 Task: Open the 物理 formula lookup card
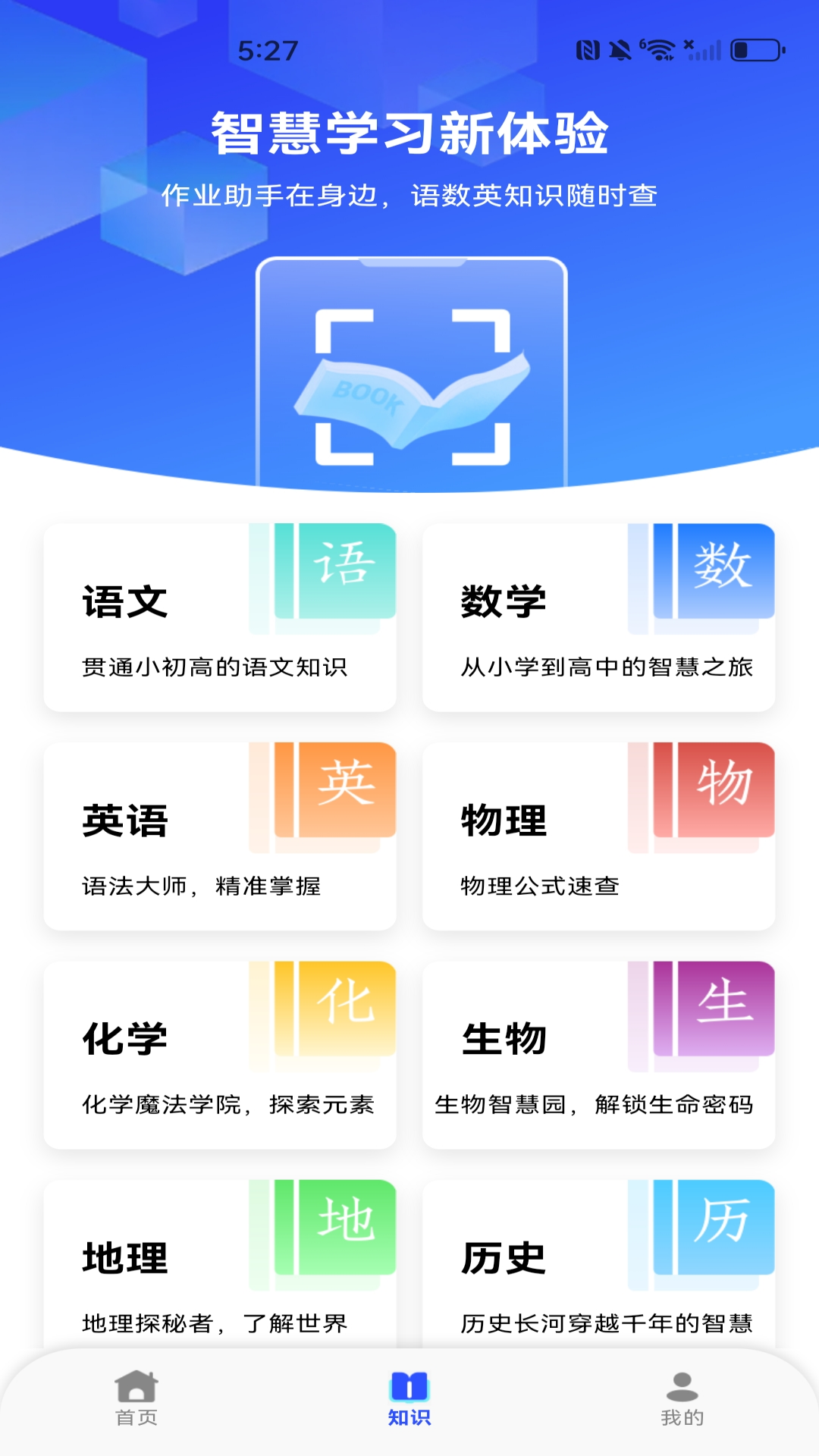(598, 836)
